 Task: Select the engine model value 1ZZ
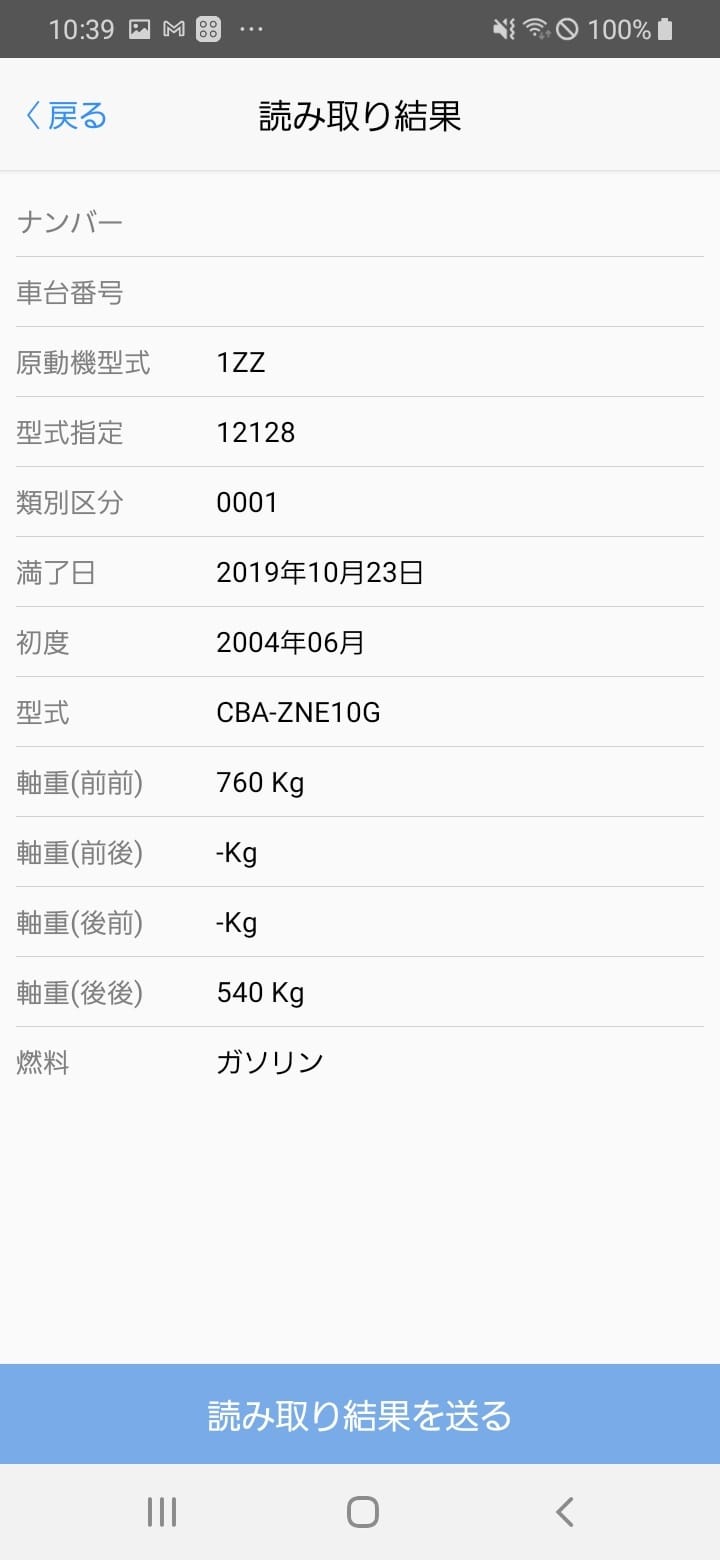[241, 362]
